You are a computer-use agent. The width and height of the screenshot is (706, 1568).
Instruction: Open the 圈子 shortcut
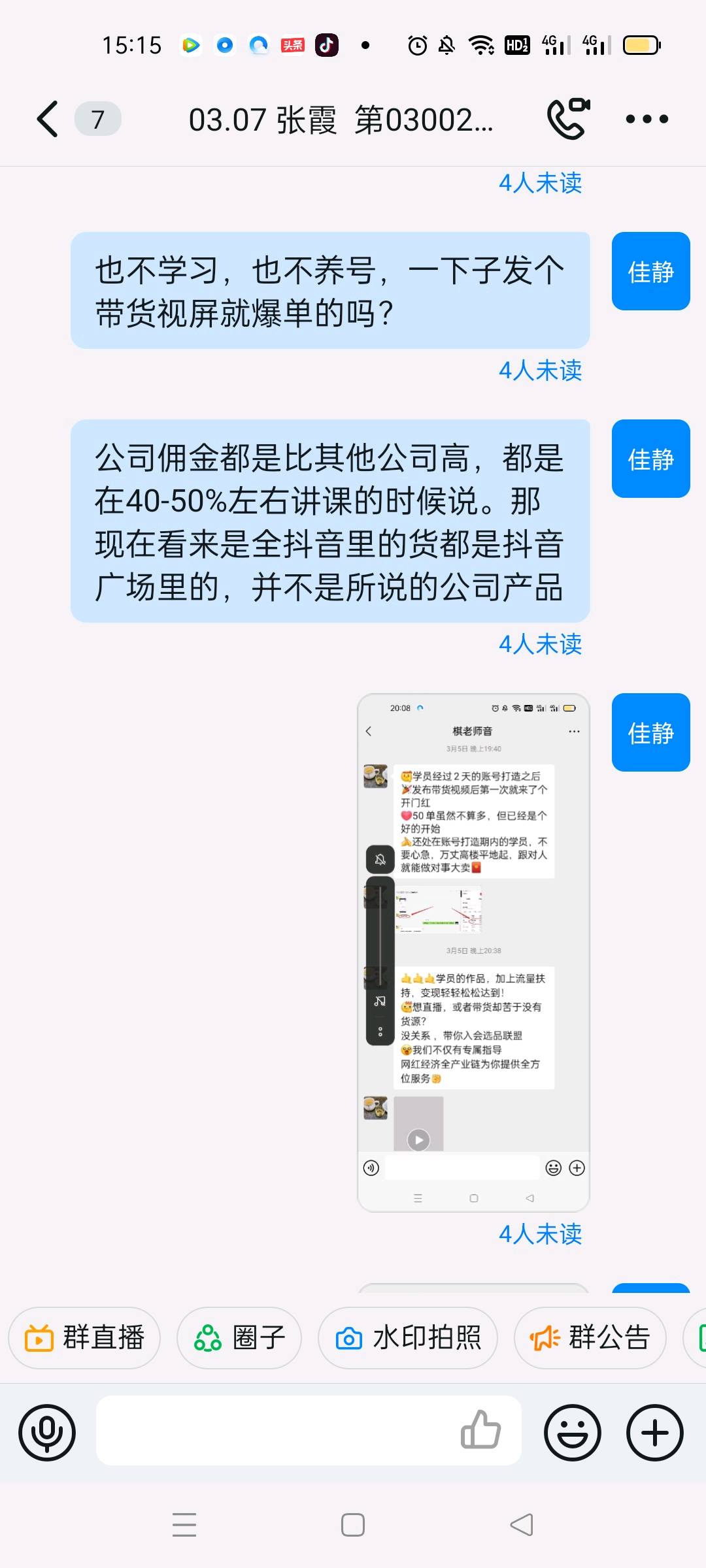[239, 1337]
